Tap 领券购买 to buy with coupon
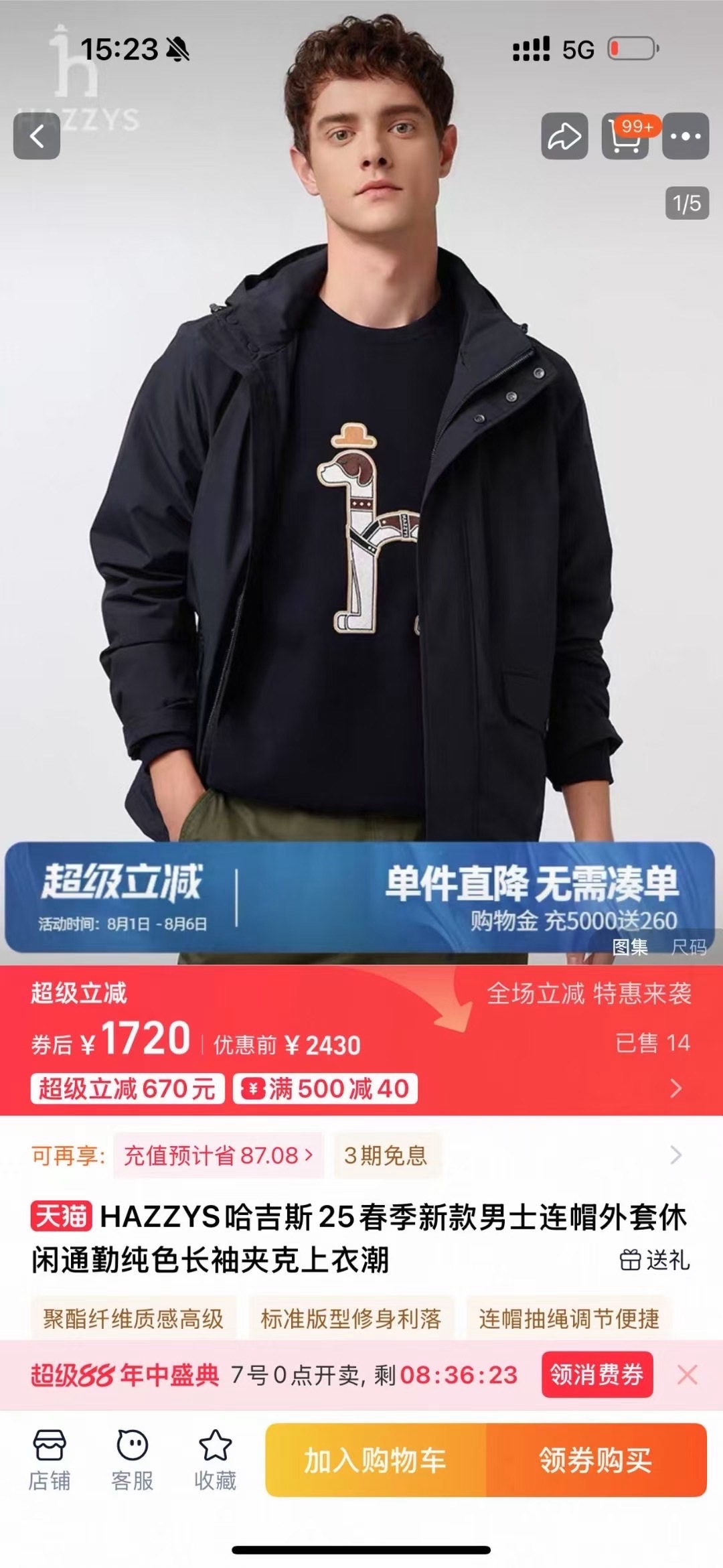Viewport: 723px width, 1568px height. 596,1460
